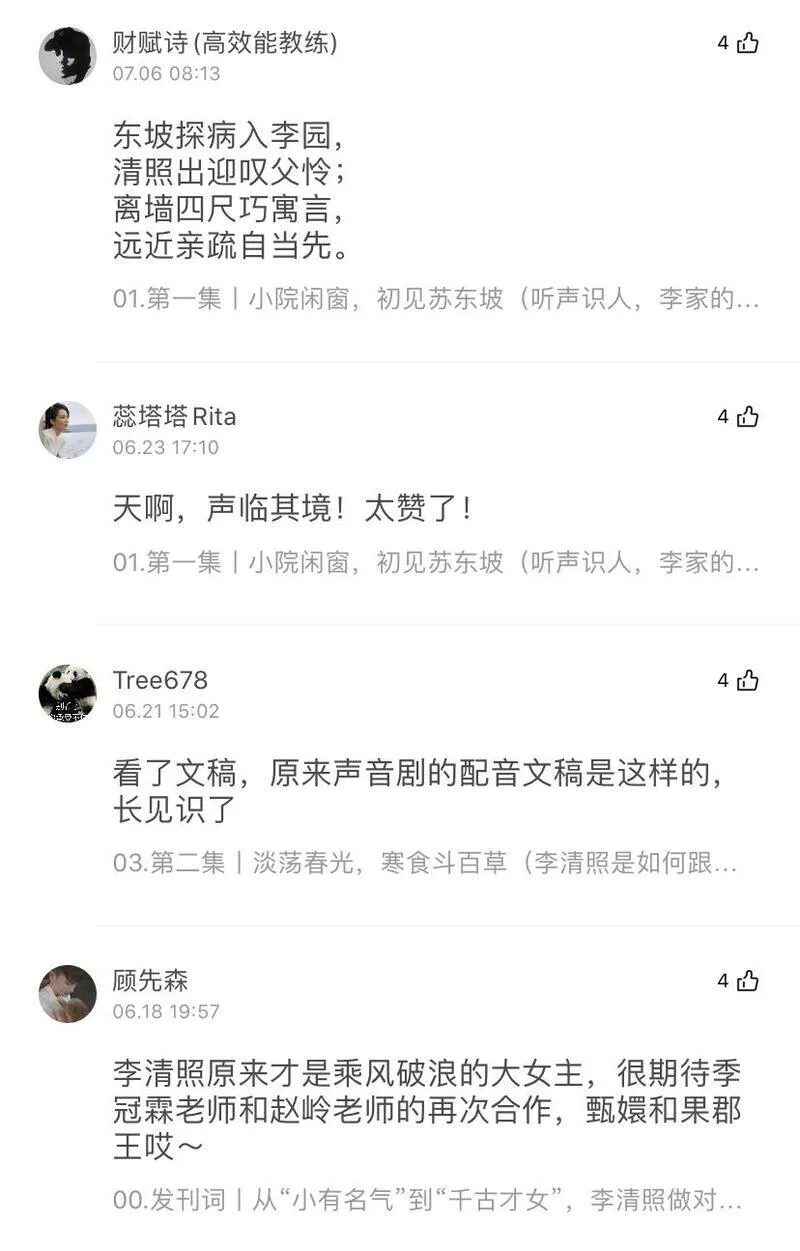Like 蕊塔塔 Rita's comment
Image resolution: width=800 pixels, height=1251 pixels.
pyautogui.click(x=747, y=417)
